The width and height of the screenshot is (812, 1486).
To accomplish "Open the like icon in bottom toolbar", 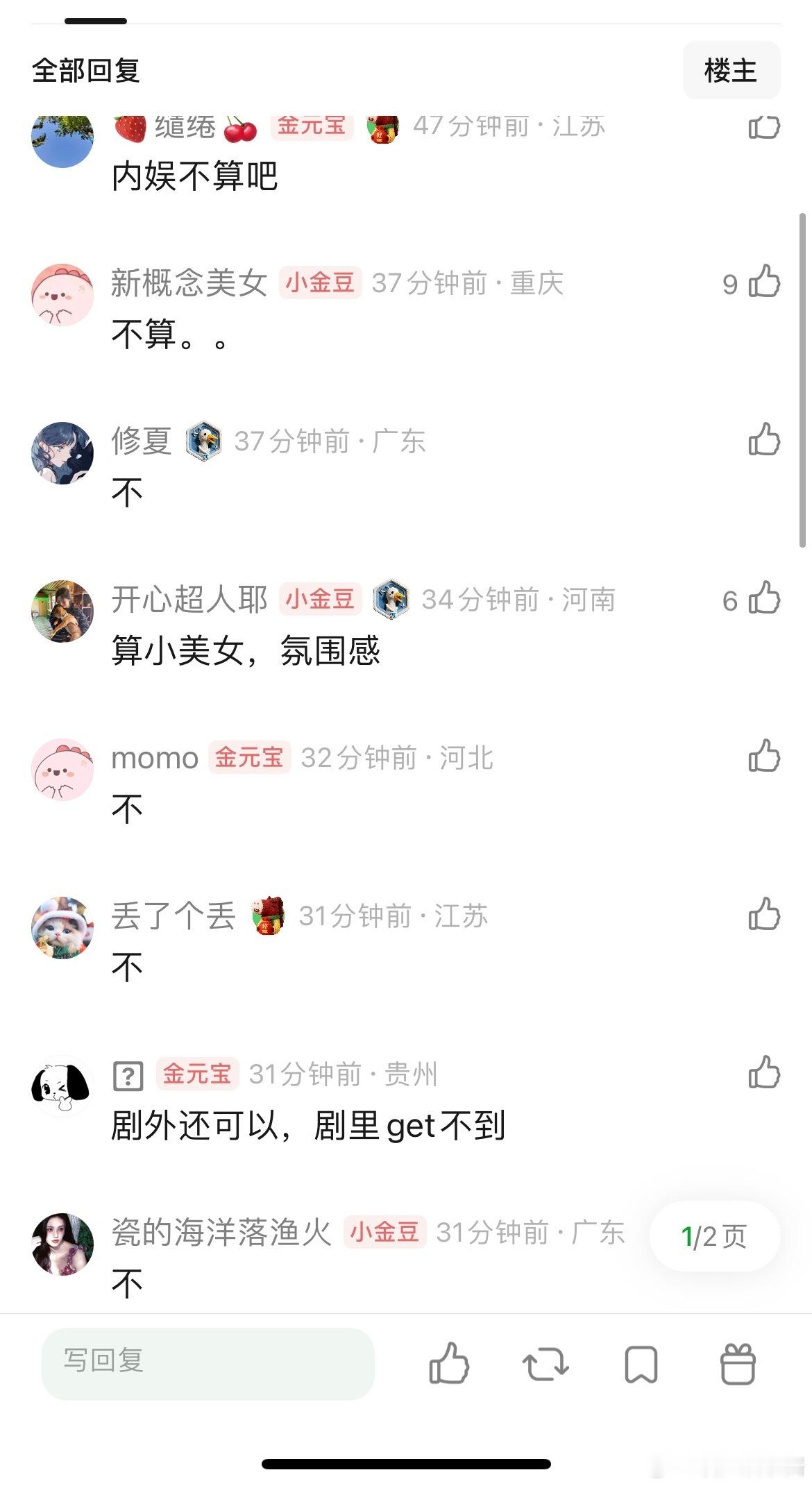I will coord(448,1366).
